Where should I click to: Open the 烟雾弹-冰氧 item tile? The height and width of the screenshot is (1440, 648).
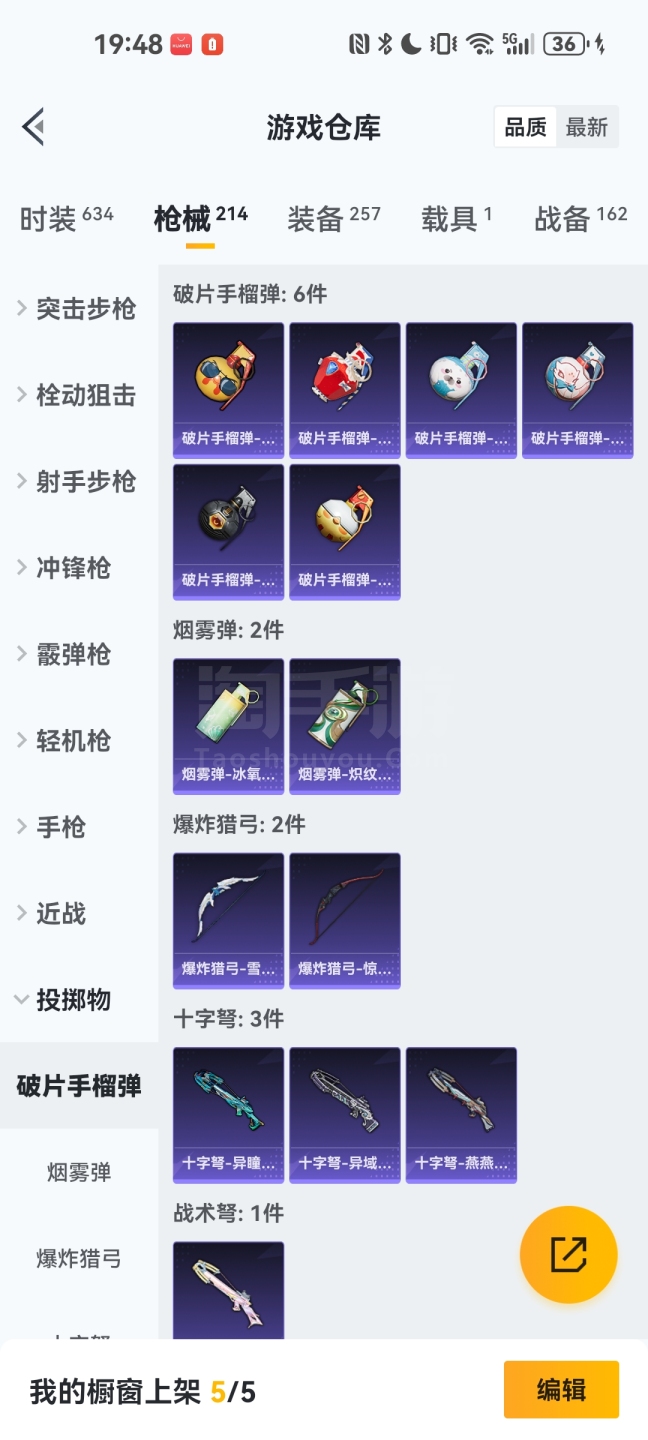point(228,726)
